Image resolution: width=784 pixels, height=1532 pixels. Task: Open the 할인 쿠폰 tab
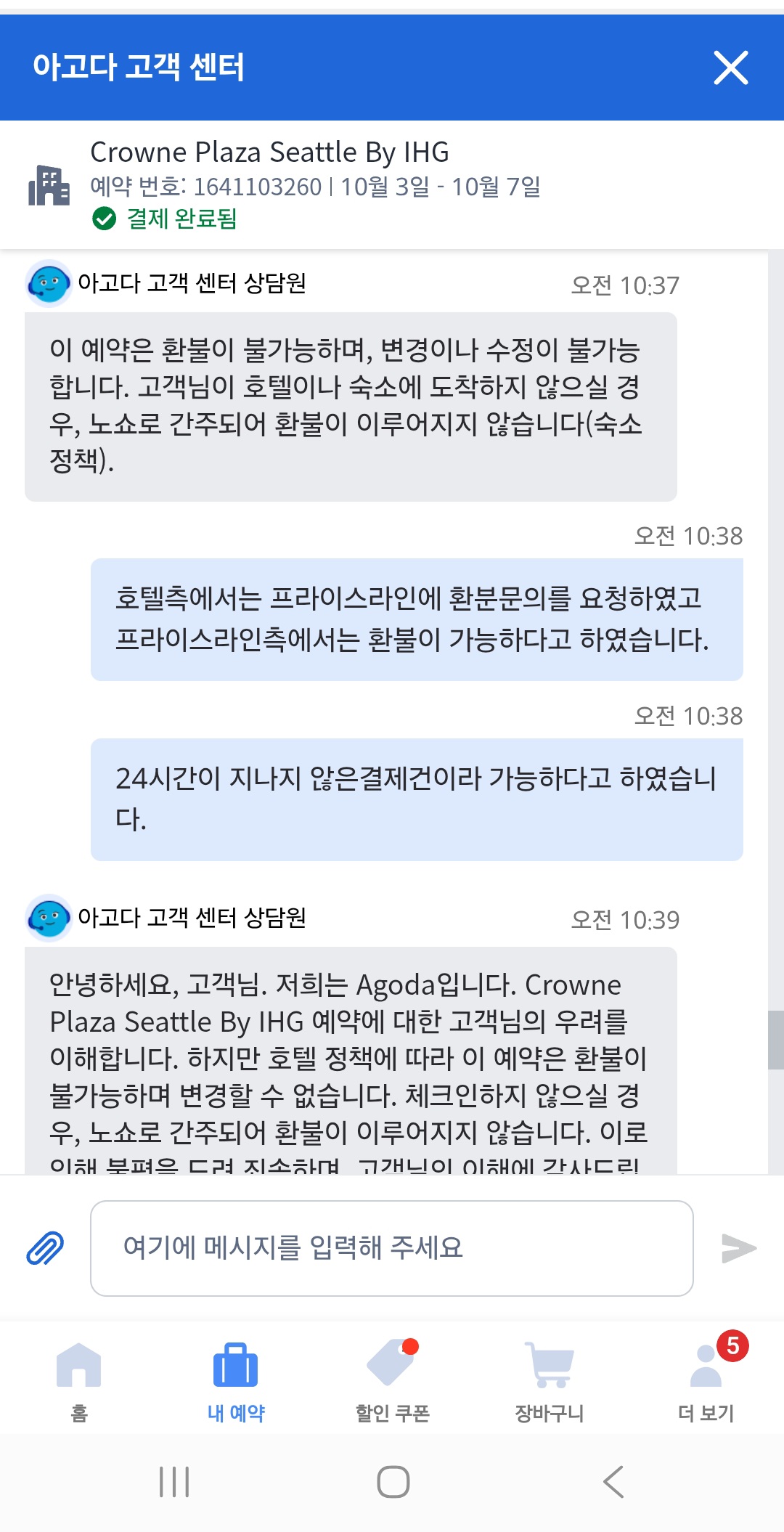click(x=392, y=1381)
